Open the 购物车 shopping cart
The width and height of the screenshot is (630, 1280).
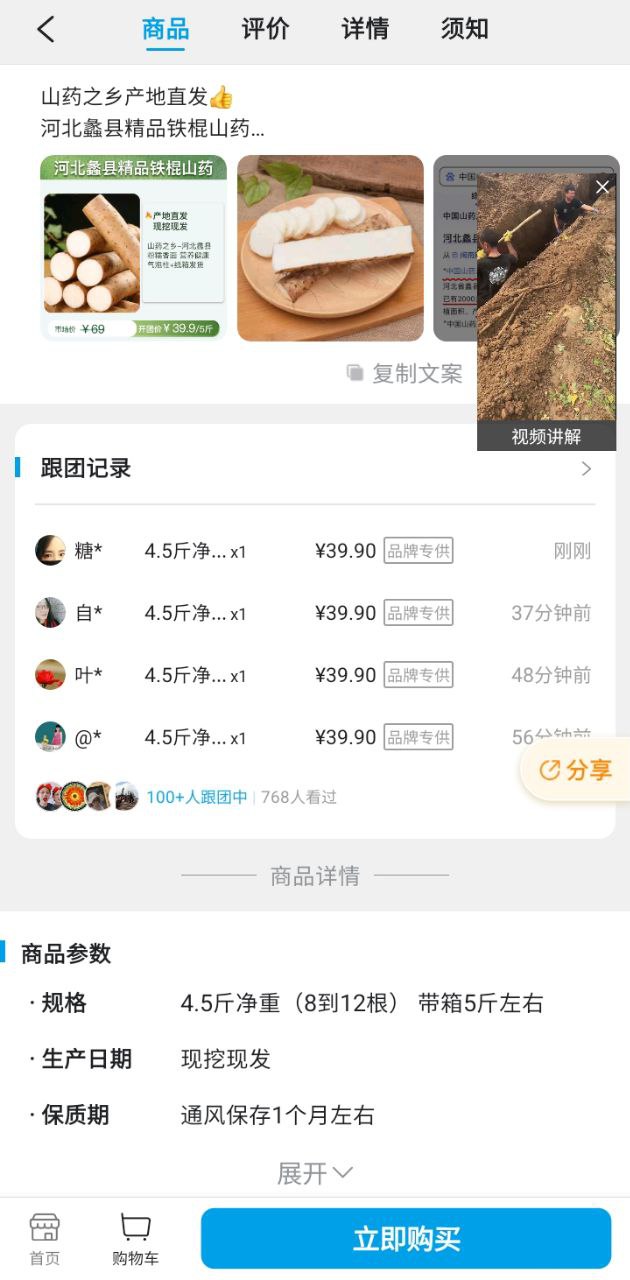[135, 1238]
